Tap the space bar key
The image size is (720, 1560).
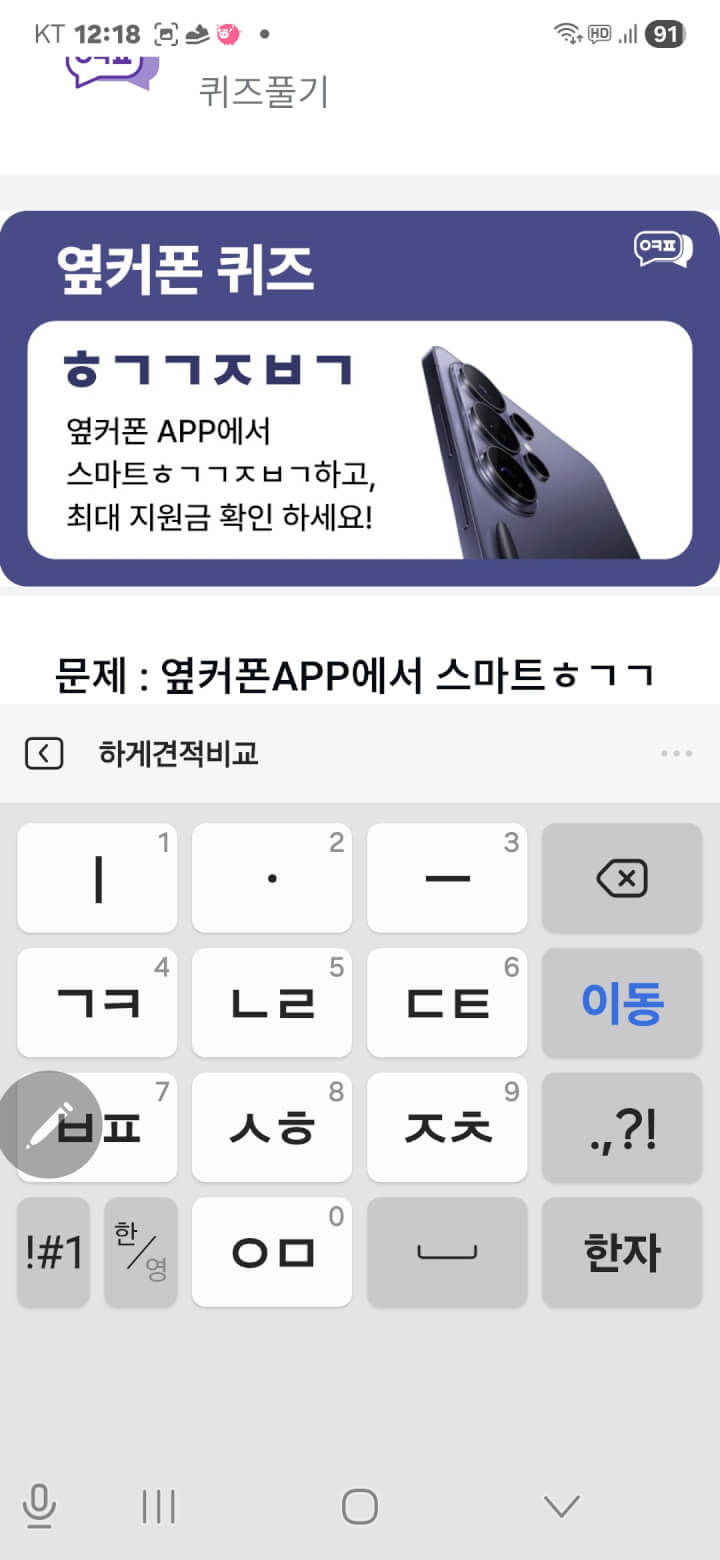coord(447,1252)
